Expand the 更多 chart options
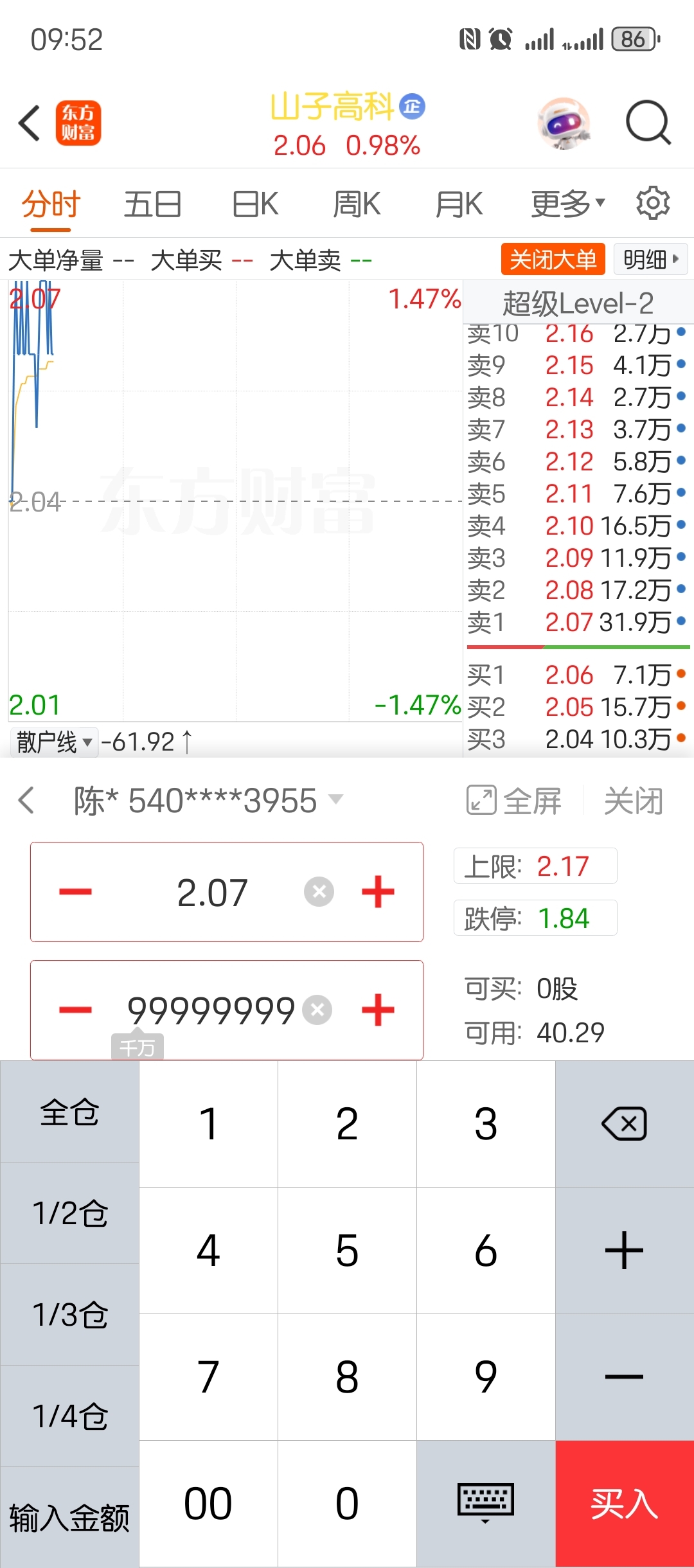Image resolution: width=694 pixels, height=1568 pixels. pyautogui.click(x=568, y=204)
